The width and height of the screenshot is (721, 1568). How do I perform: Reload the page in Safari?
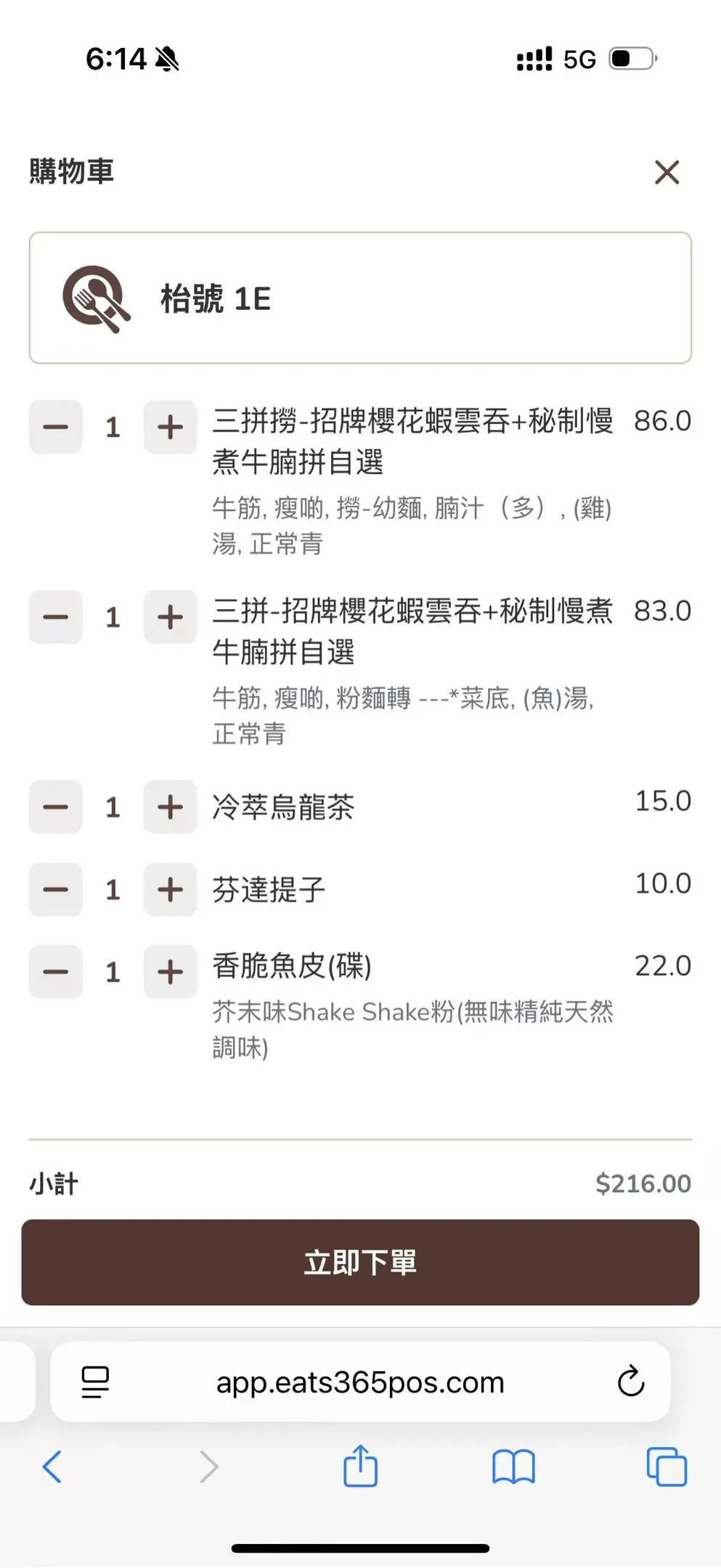click(x=631, y=1381)
